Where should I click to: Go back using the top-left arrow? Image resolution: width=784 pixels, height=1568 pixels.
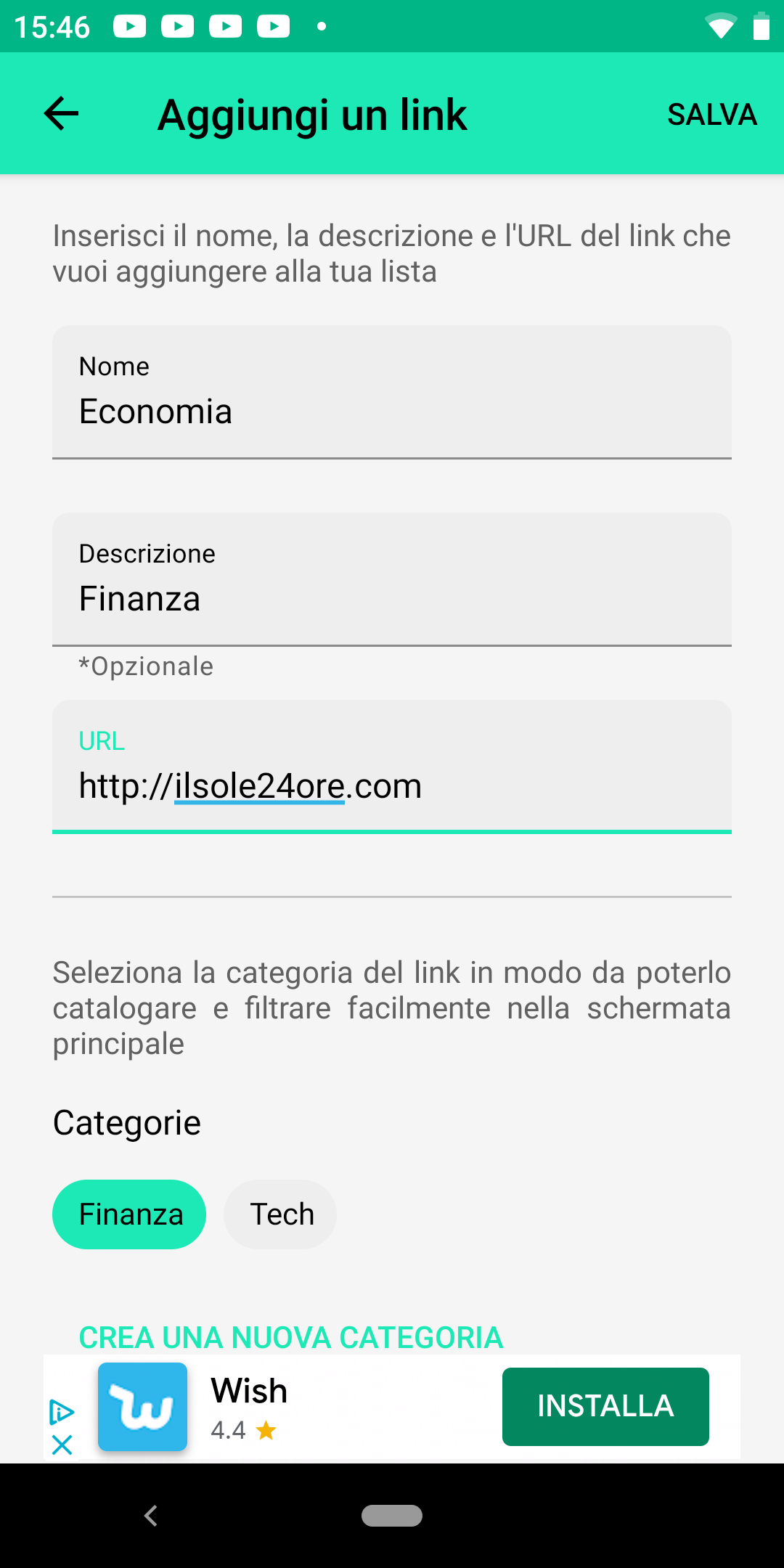pyautogui.click(x=61, y=114)
